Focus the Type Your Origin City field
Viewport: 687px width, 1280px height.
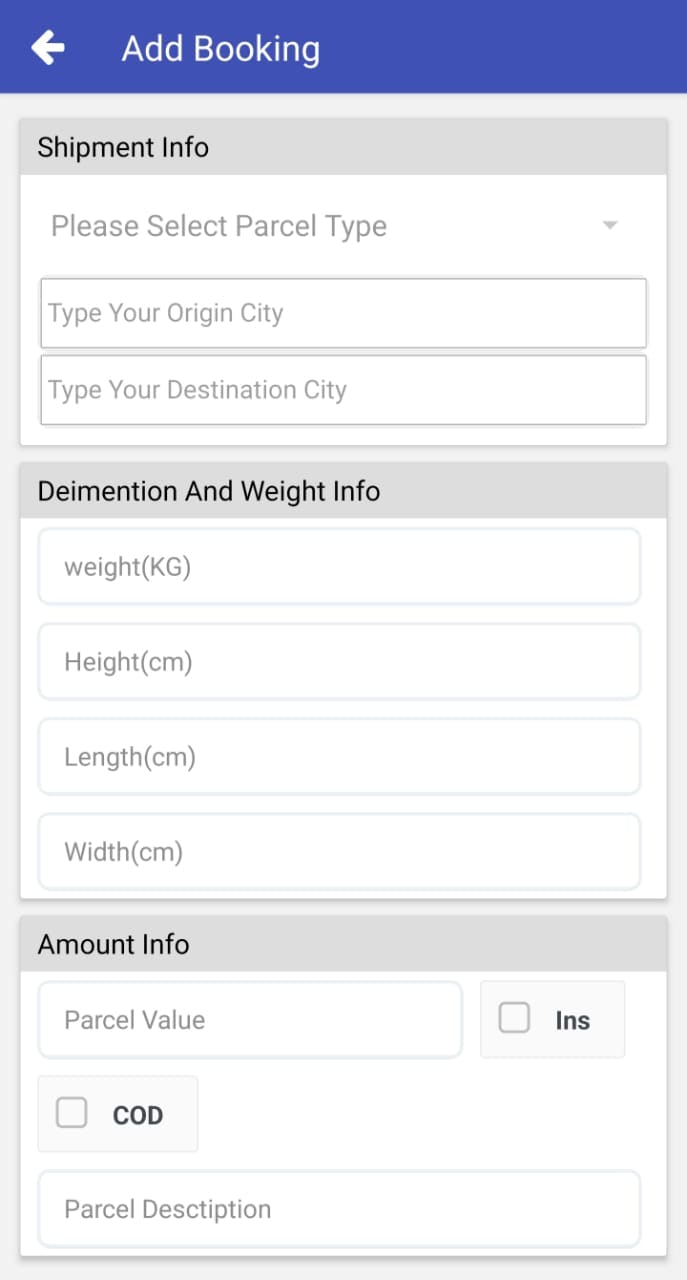pyautogui.click(x=343, y=313)
